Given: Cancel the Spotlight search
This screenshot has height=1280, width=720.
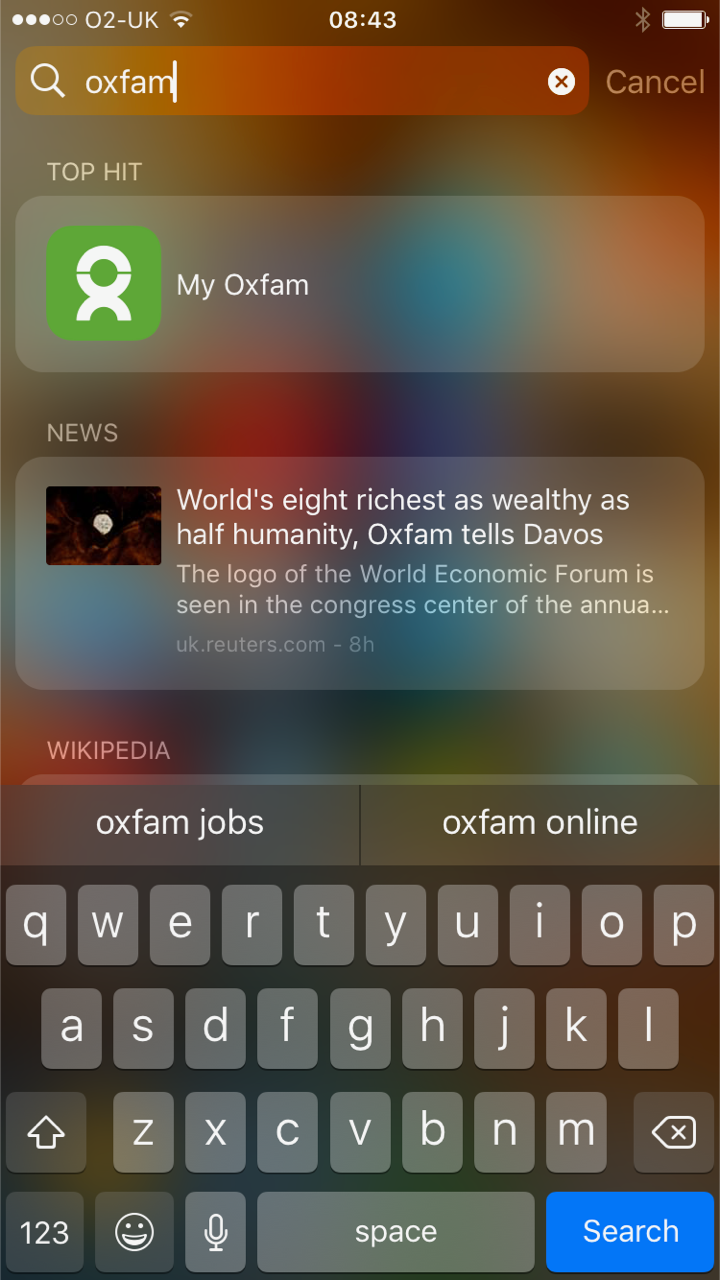Looking at the screenshot, I should pos(655,82).
